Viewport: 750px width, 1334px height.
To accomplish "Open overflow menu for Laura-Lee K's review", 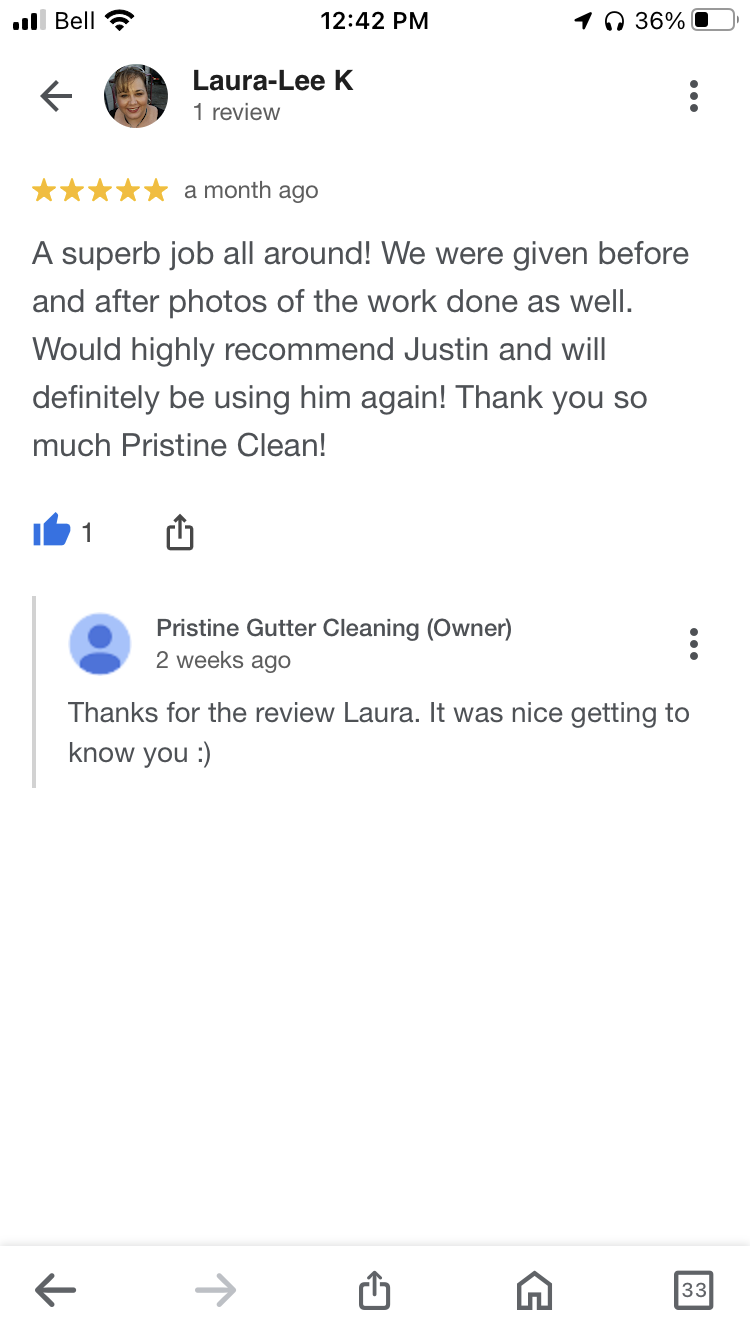I will tap(694, 96).
